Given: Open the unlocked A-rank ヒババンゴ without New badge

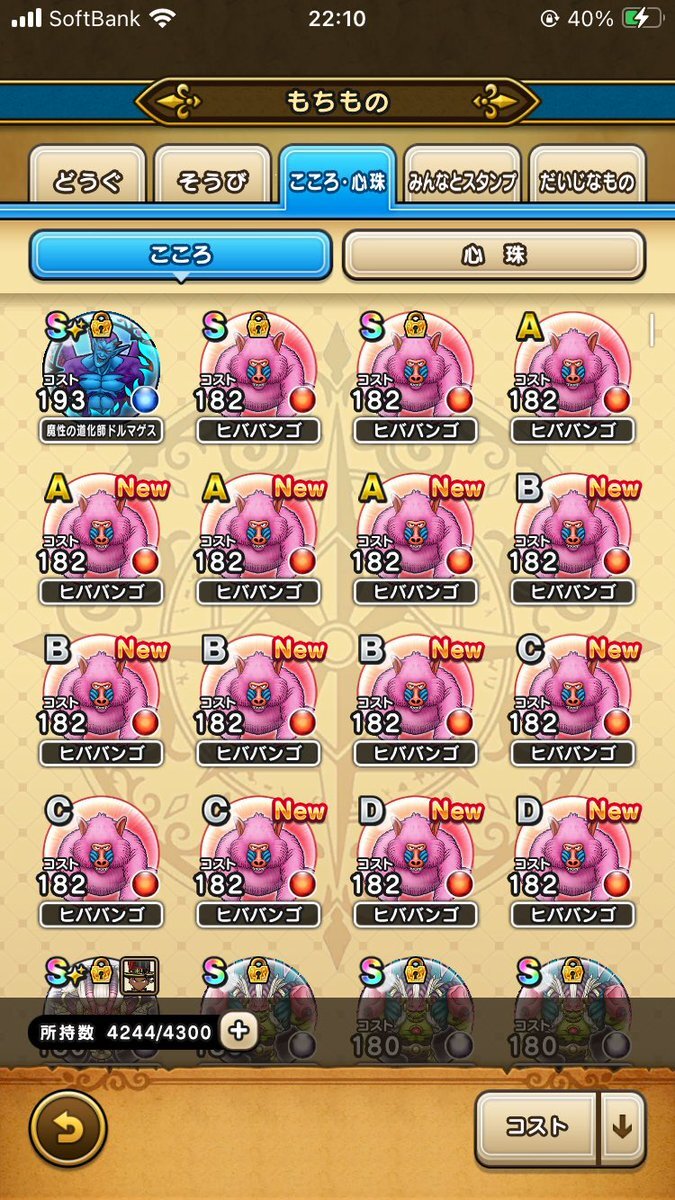Looking at the screenshot, I should pyautogui.click(x=573, y=377).
